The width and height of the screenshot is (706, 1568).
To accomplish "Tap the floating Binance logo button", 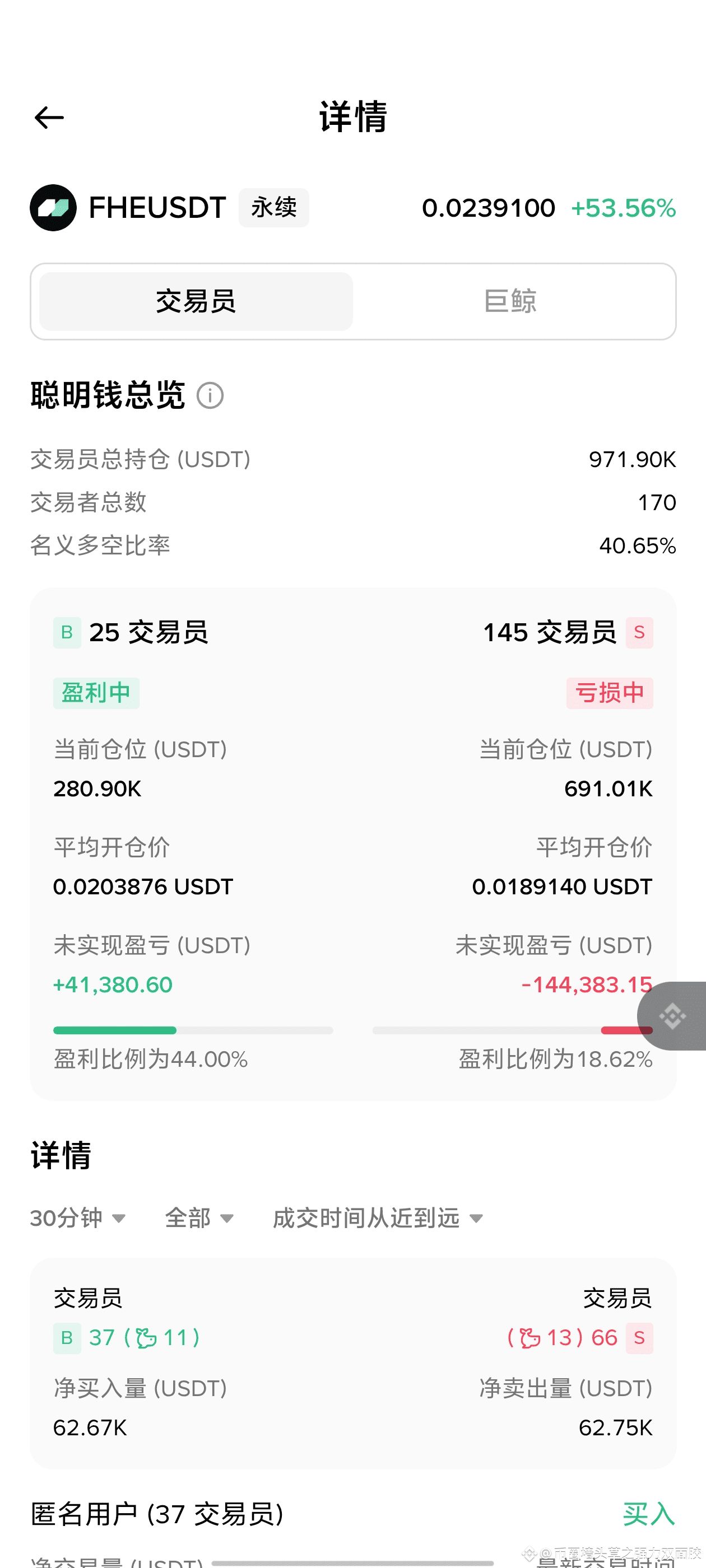I will (672, 1016).
